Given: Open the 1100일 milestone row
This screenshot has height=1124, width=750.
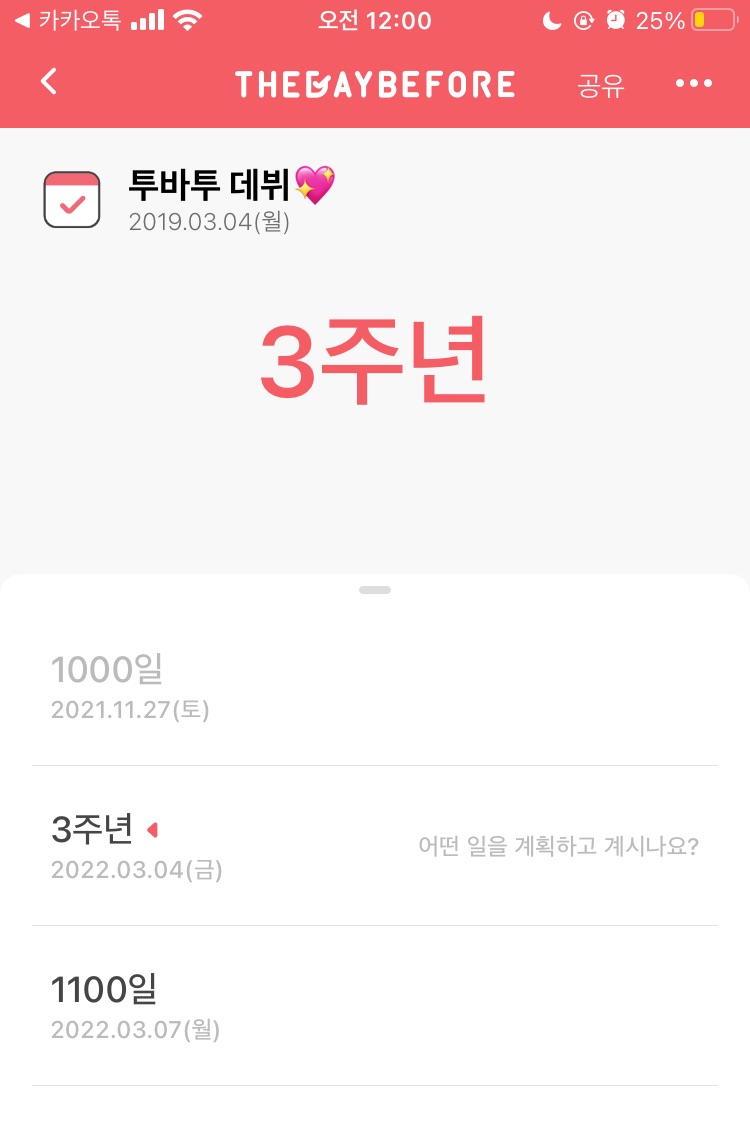Looking at the screenshot, I should 374,1006.
